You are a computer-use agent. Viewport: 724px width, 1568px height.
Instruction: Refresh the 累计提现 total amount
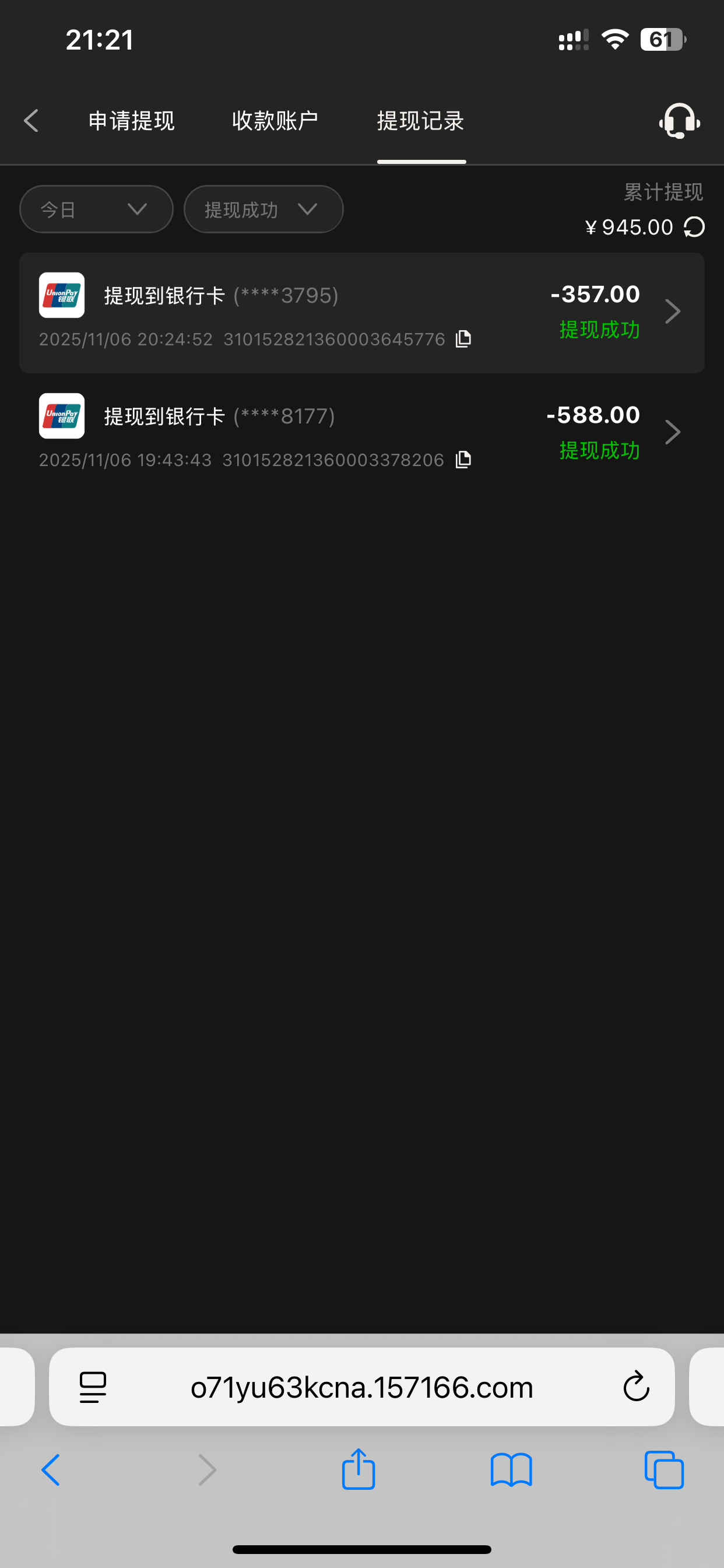[694, 227]
